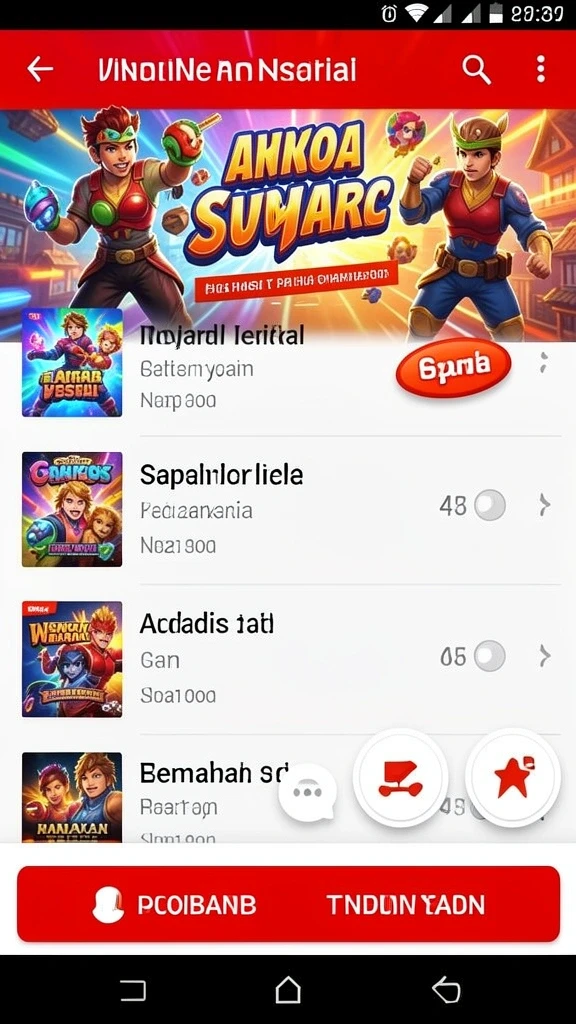This screenshot has width=576, height=1024.
Task: Expand the chevron on the Acdadis tatl row
Action: [x=545, y=656]
